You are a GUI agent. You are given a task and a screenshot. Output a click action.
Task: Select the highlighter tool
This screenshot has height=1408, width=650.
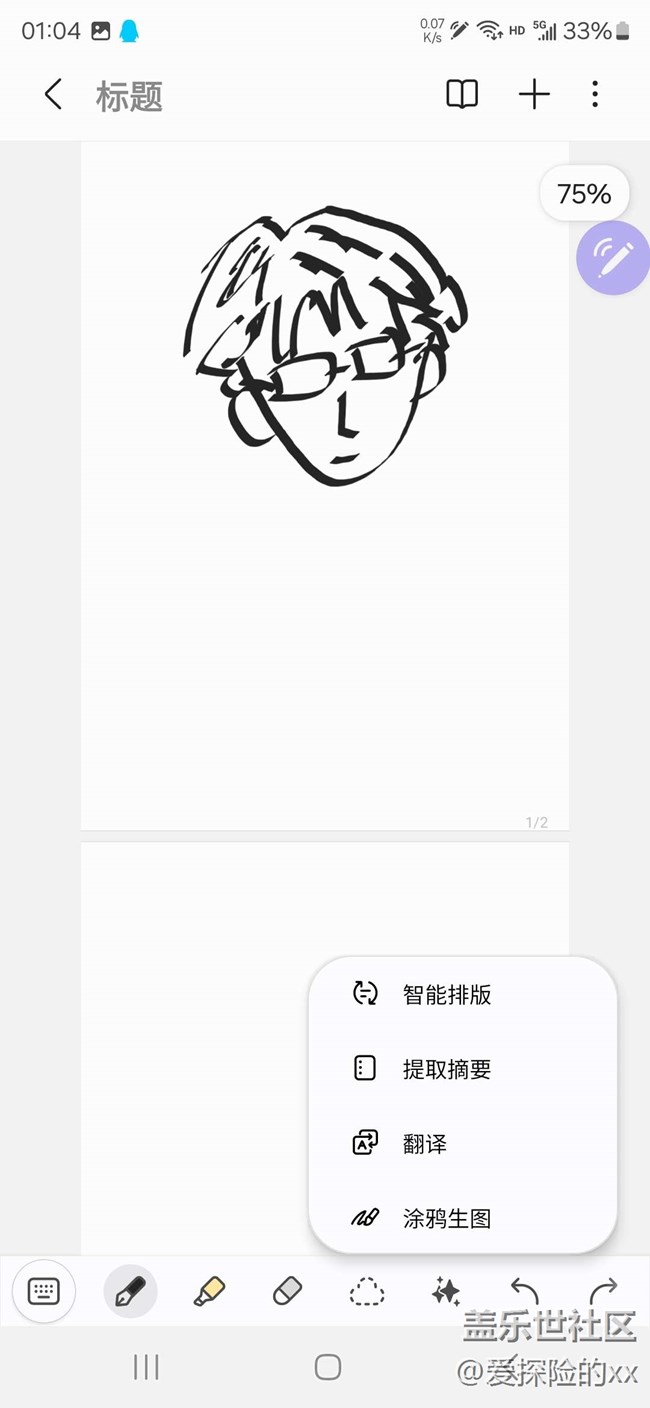(208, 1291)
